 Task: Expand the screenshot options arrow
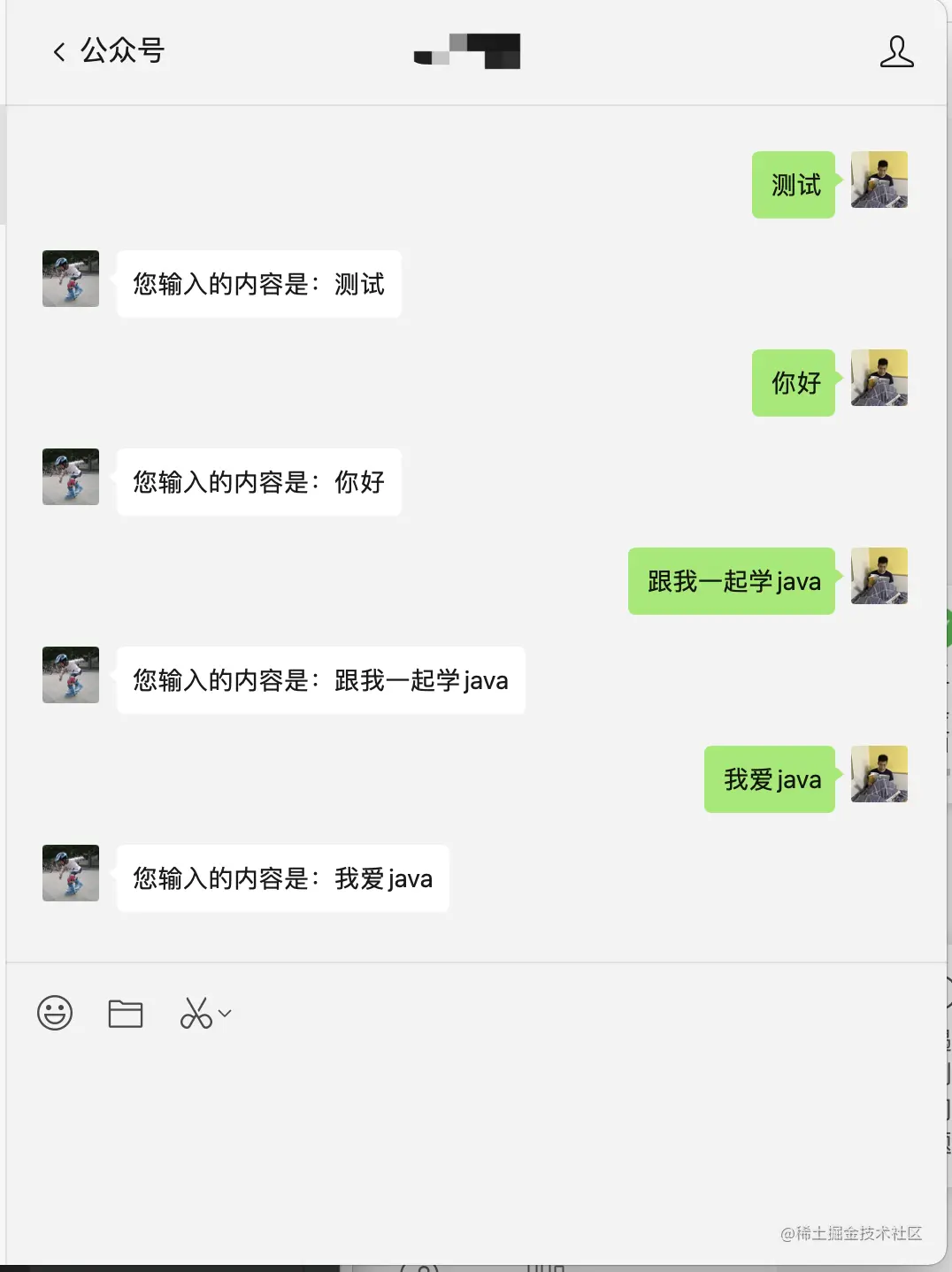tap(225, 1013)
